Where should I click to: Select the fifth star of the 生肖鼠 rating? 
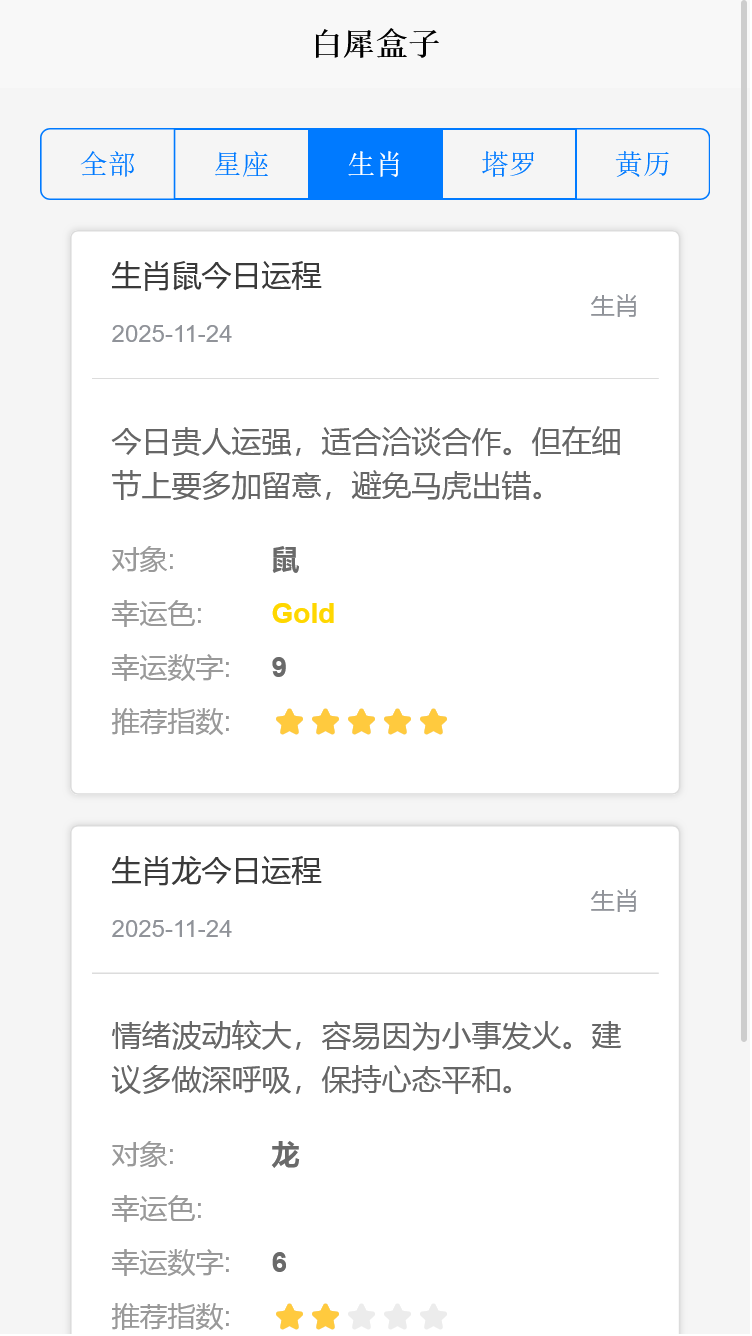tap(434, 722)
